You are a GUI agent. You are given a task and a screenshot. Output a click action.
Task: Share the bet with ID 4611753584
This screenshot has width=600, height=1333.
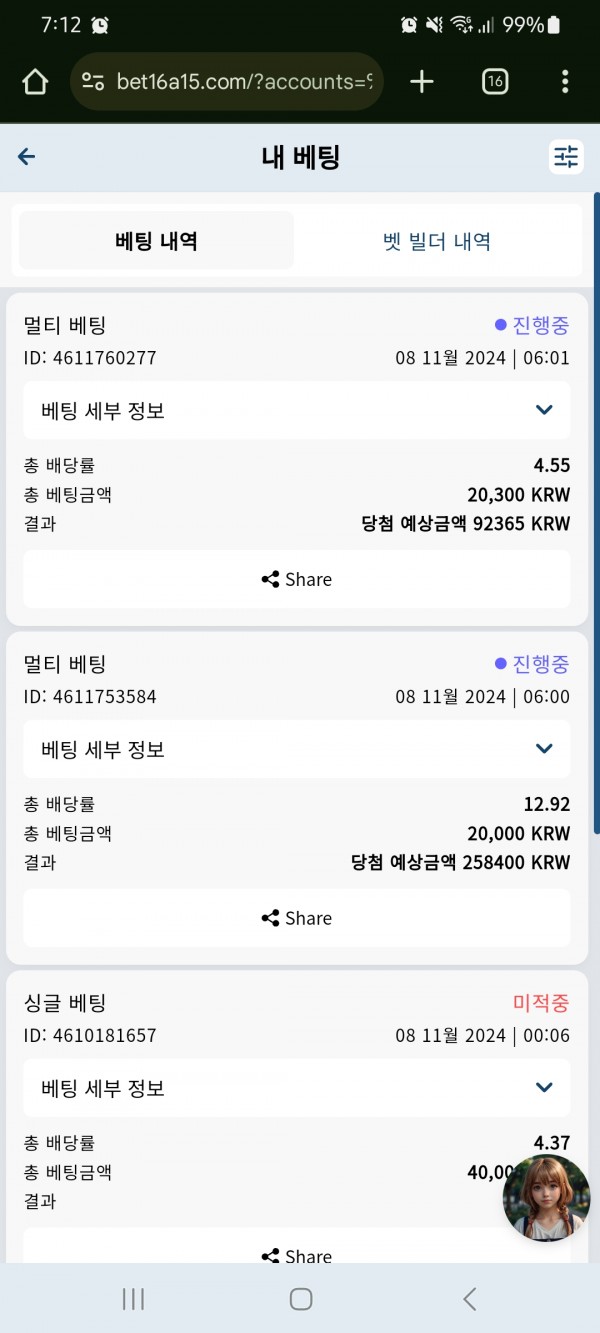tap(297, 918)
